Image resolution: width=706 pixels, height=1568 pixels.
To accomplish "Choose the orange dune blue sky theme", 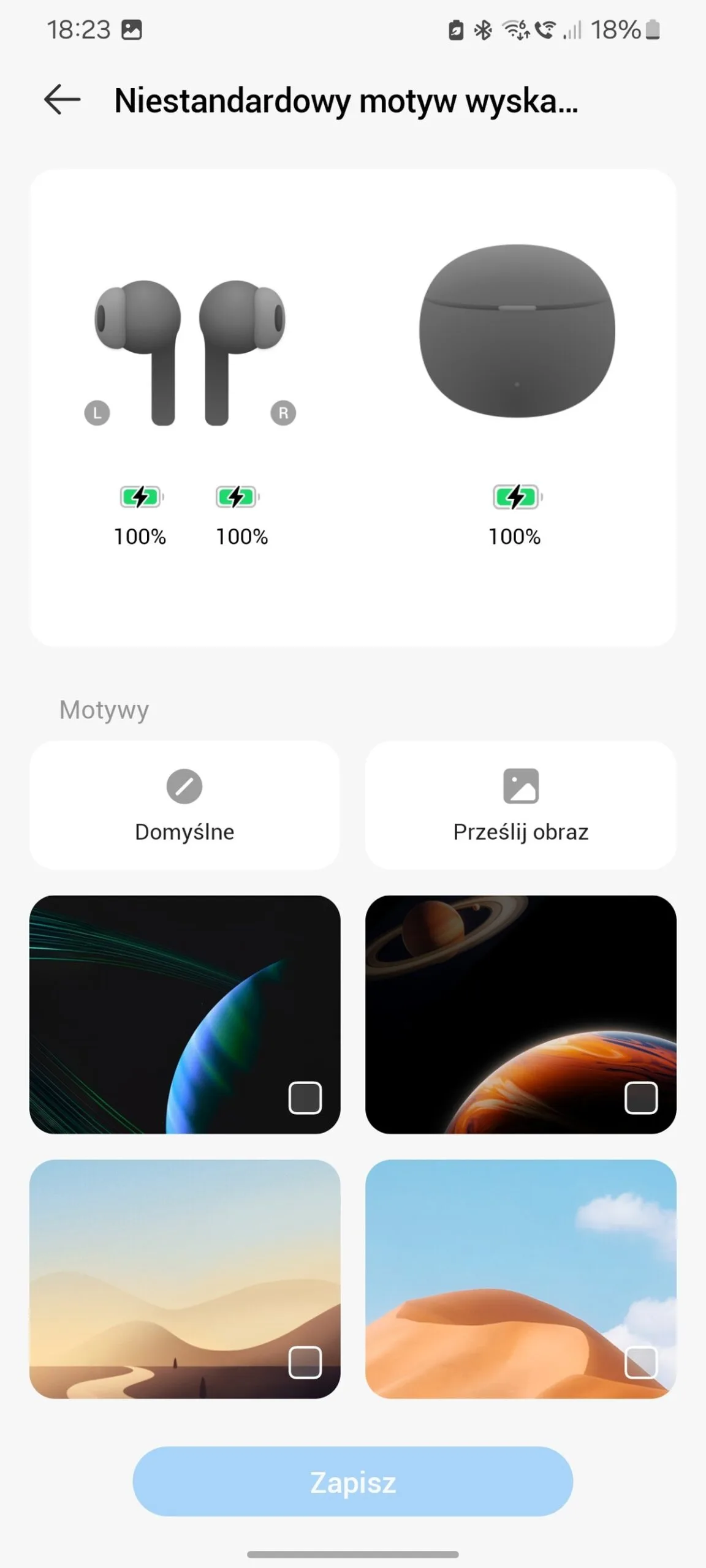I will 520,1279.
